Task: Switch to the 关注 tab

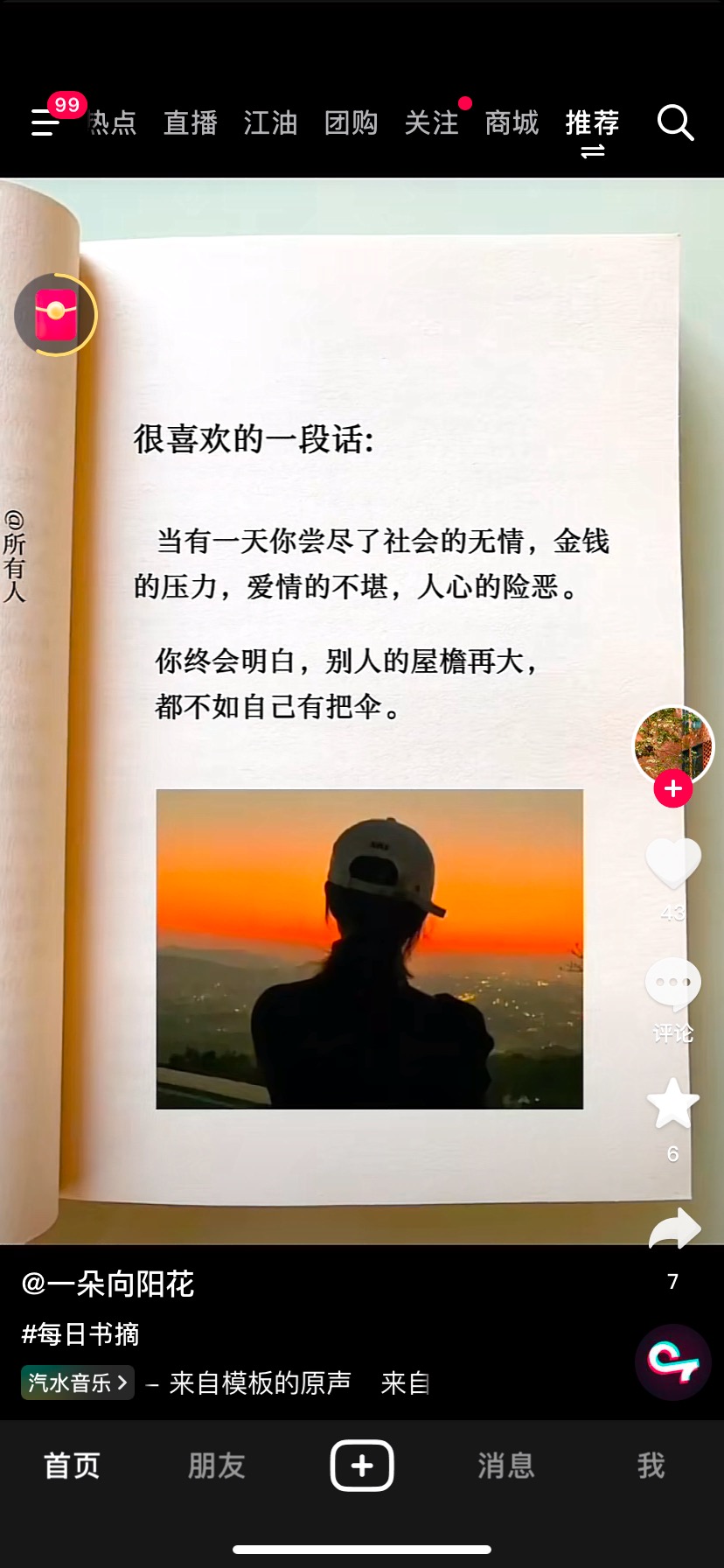Action: 432,122
